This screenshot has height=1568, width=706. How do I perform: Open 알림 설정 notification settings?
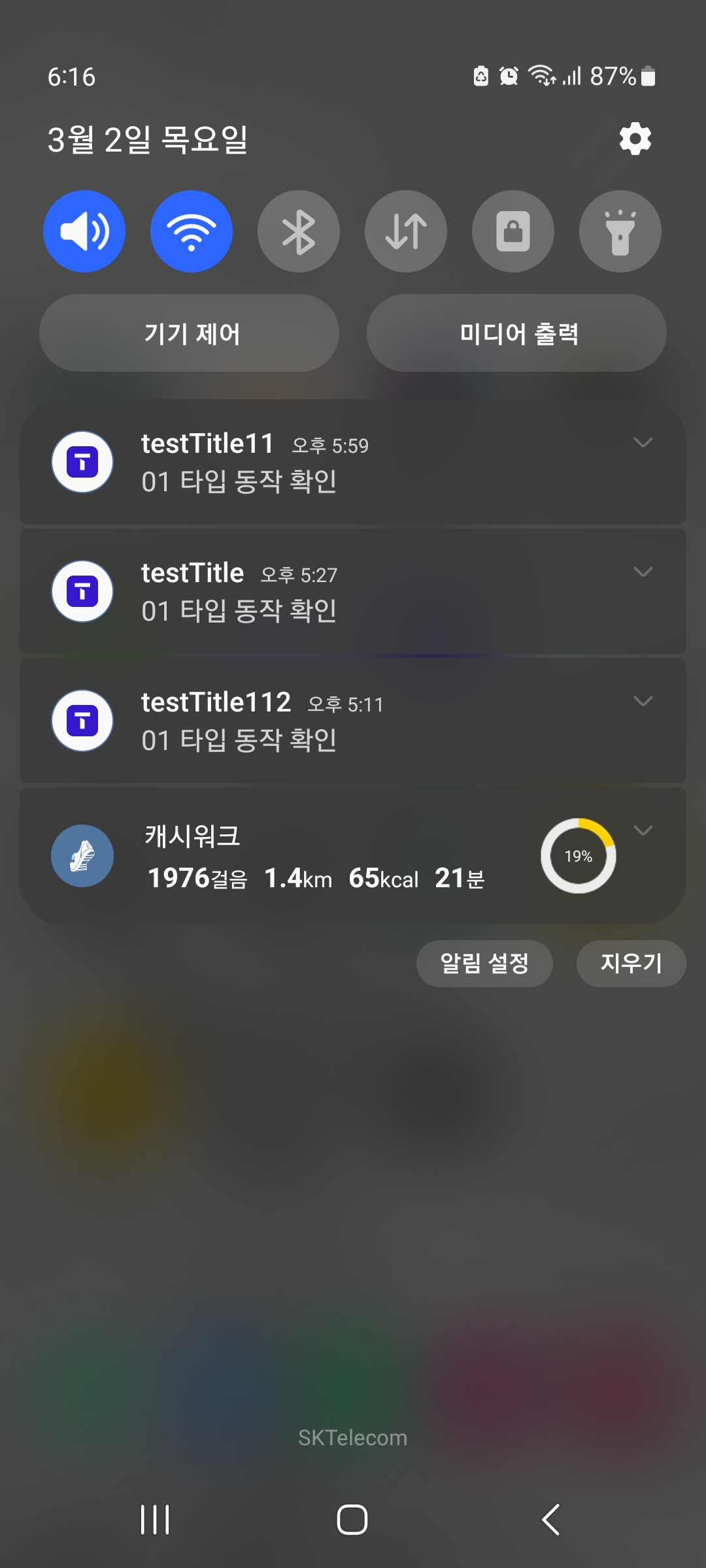(484, 963)
